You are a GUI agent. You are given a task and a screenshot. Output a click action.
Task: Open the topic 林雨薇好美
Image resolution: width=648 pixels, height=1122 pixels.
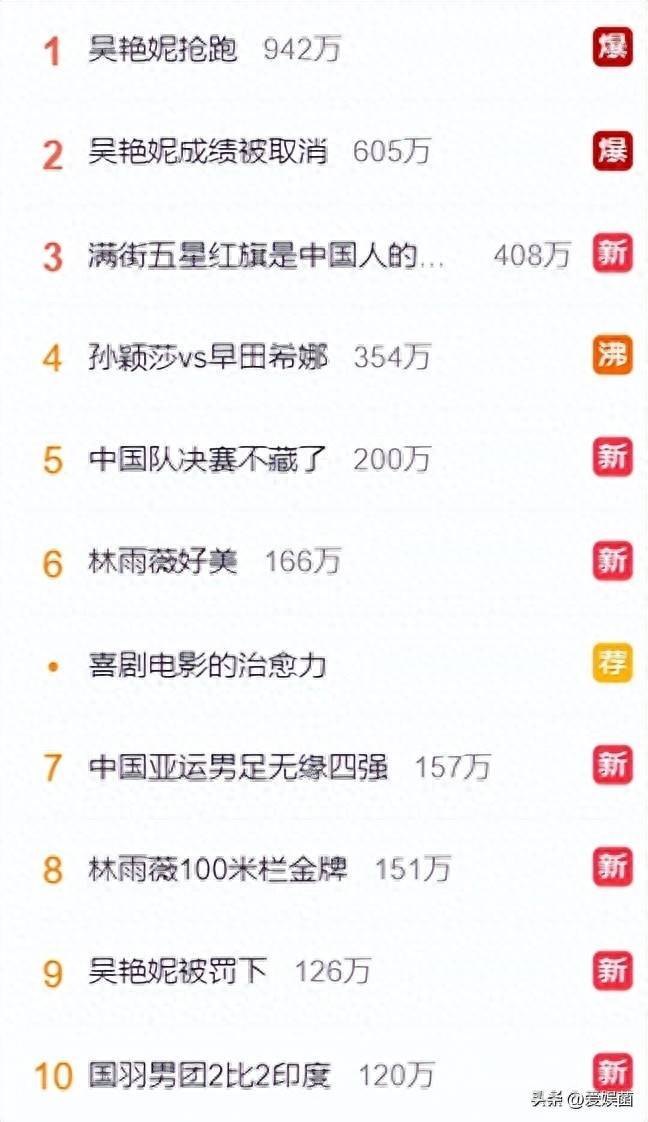point(164,562)
